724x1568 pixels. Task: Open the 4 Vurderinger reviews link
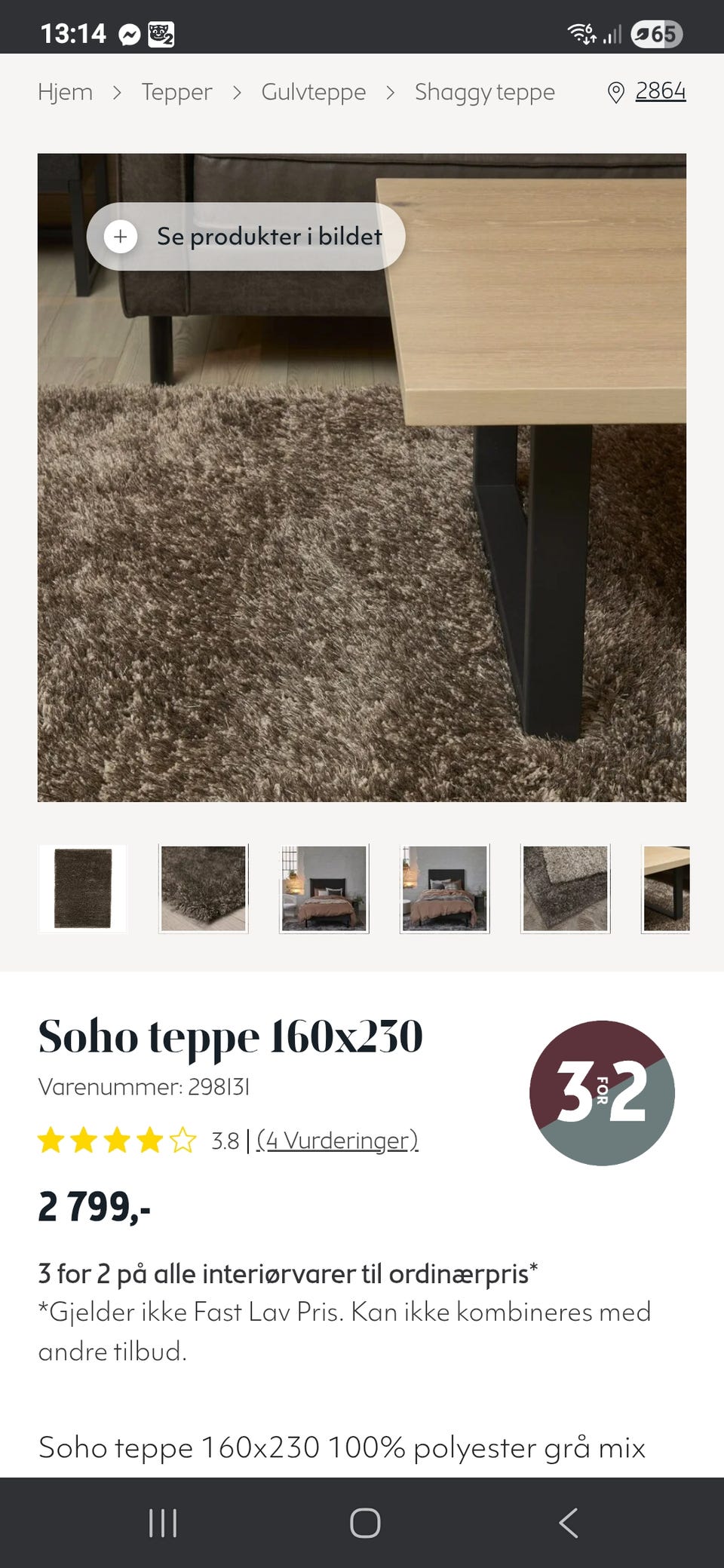[337, 1141]
